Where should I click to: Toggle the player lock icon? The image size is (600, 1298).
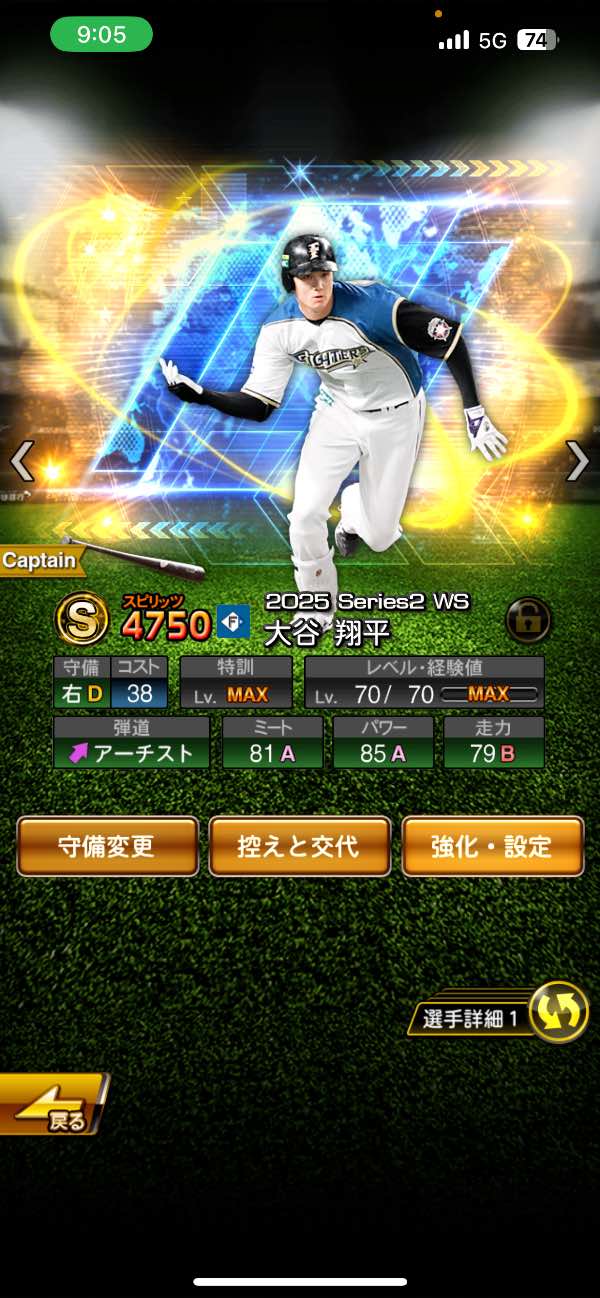point(527,620)
